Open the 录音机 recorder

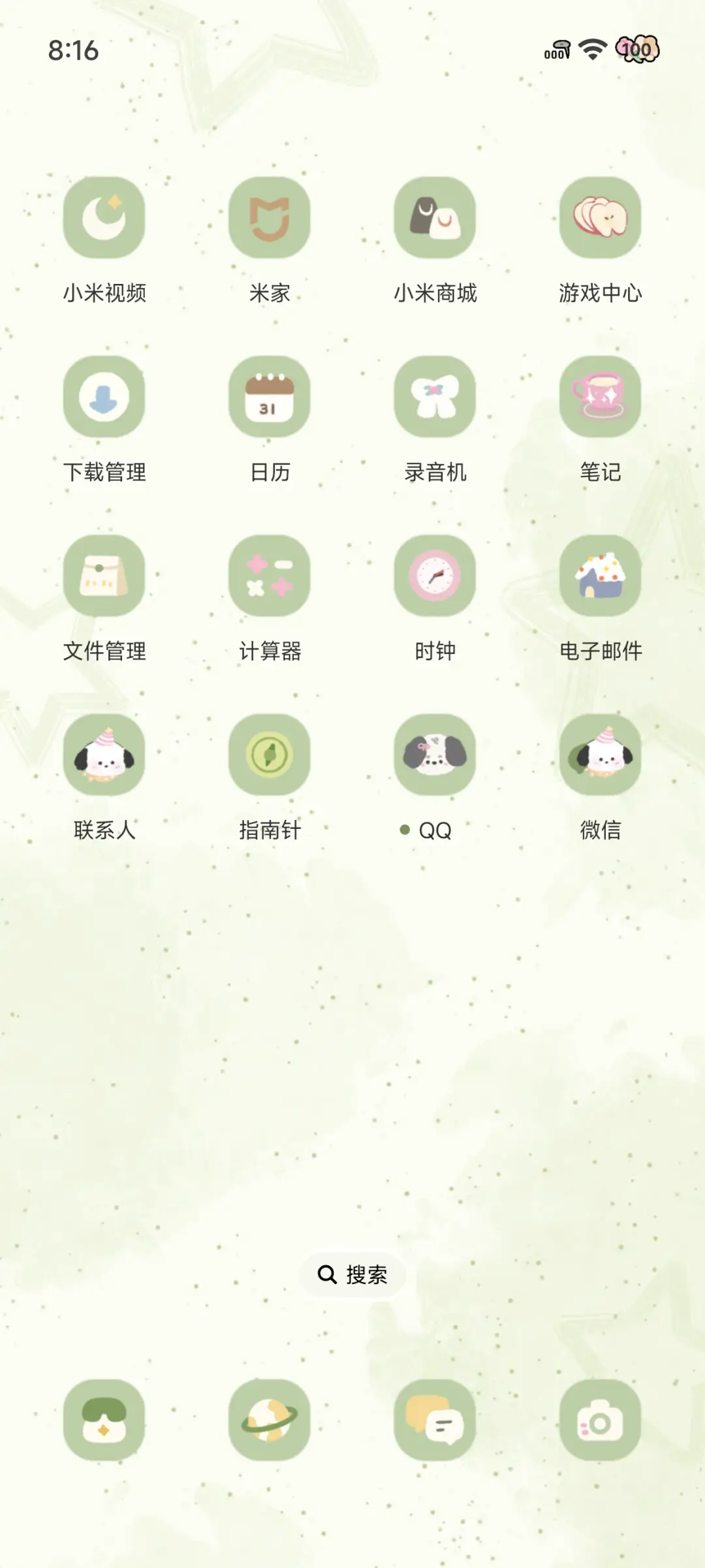pyautogui.click(x=435, y=398)
